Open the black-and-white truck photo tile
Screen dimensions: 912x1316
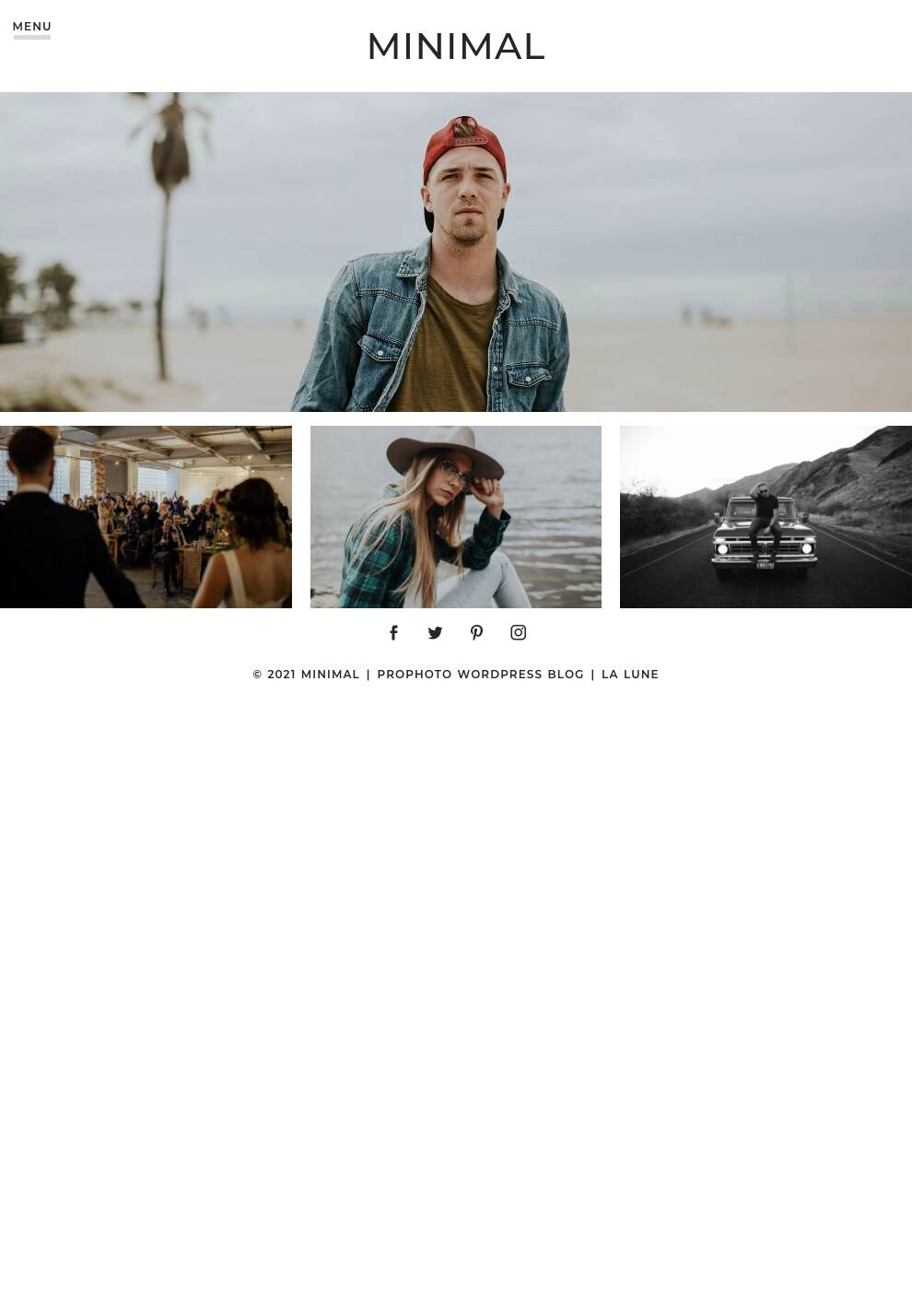766,516
